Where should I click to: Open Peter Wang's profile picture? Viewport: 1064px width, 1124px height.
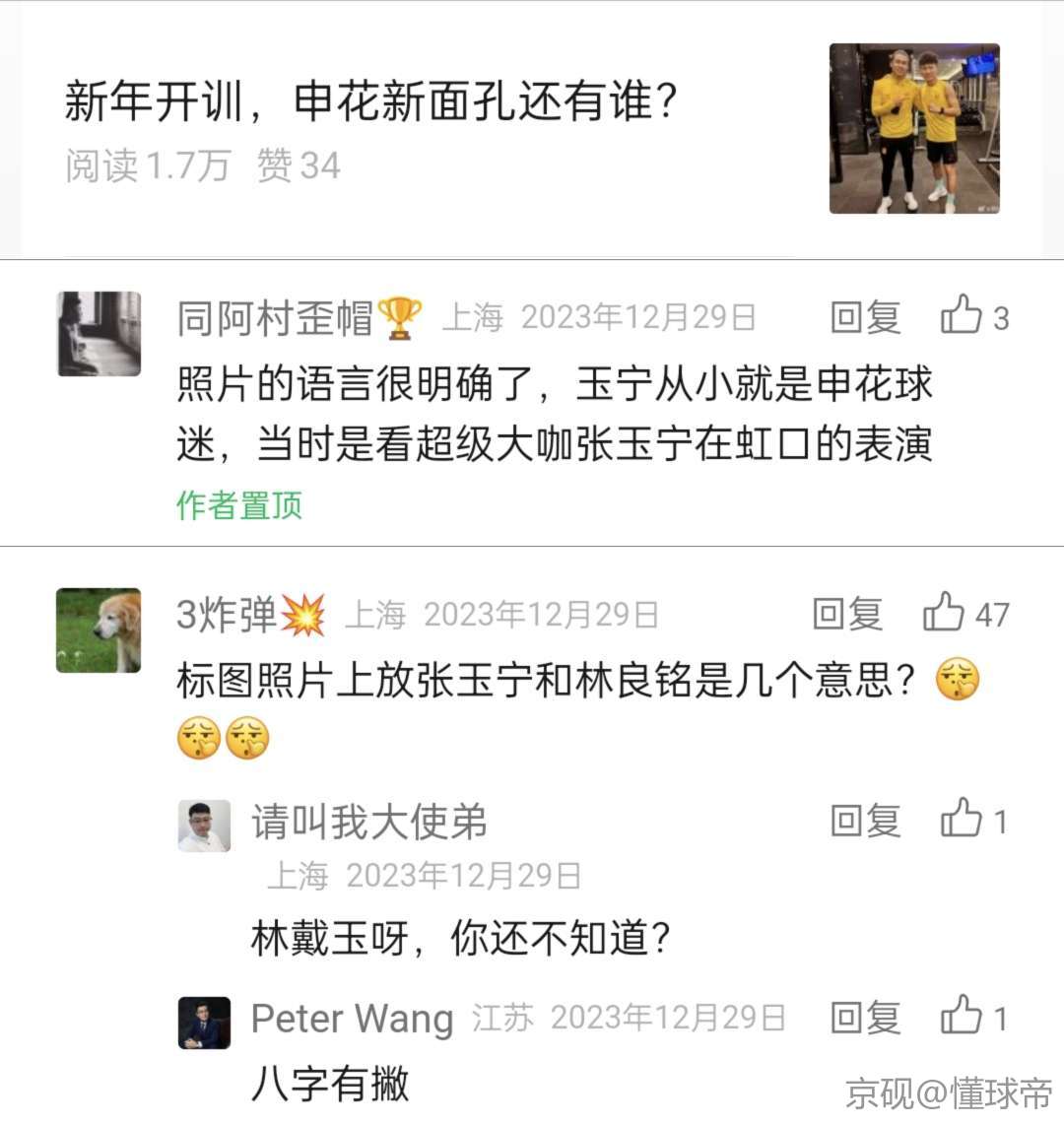click(204, 1022)
